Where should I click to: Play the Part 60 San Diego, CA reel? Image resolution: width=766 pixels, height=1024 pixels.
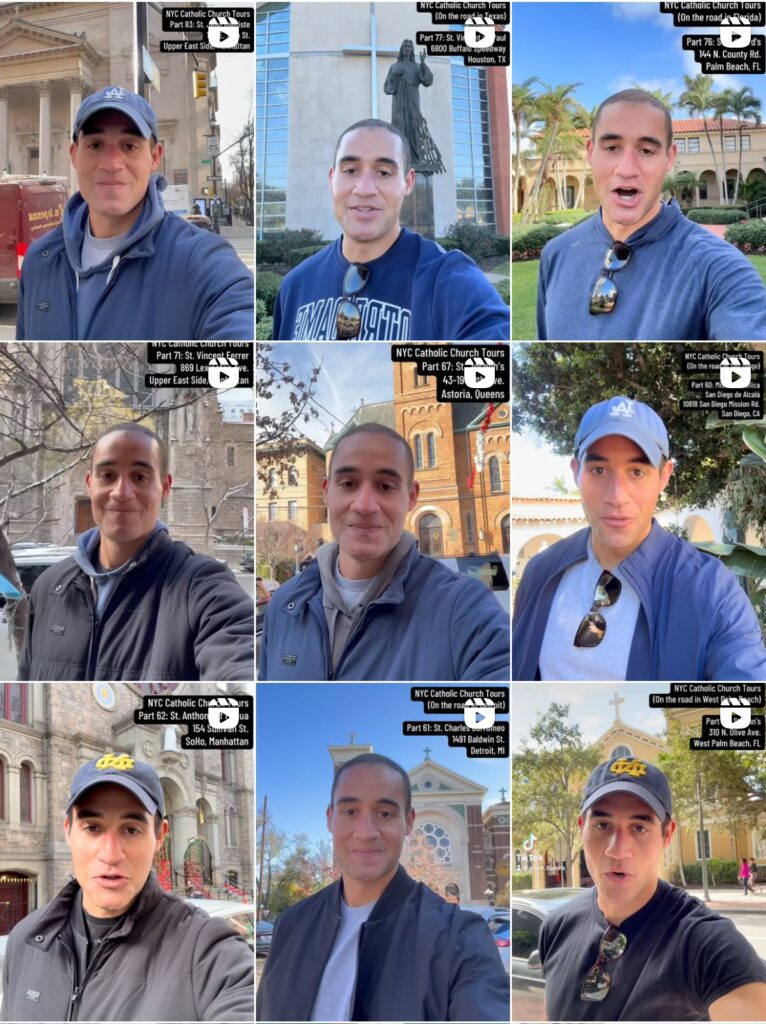click(x=638, y=511)
